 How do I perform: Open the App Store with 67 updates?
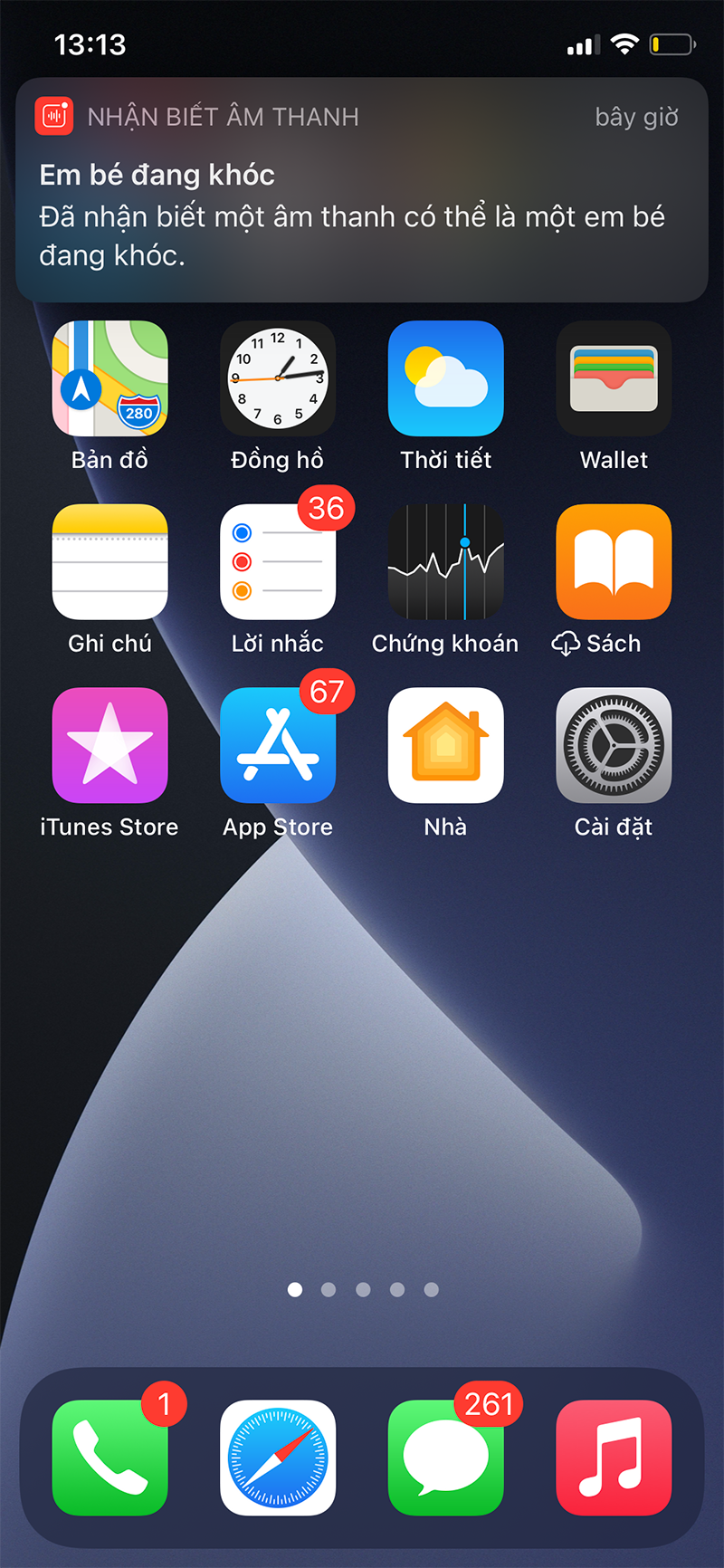pyautogui.click(x=278, y=745)
